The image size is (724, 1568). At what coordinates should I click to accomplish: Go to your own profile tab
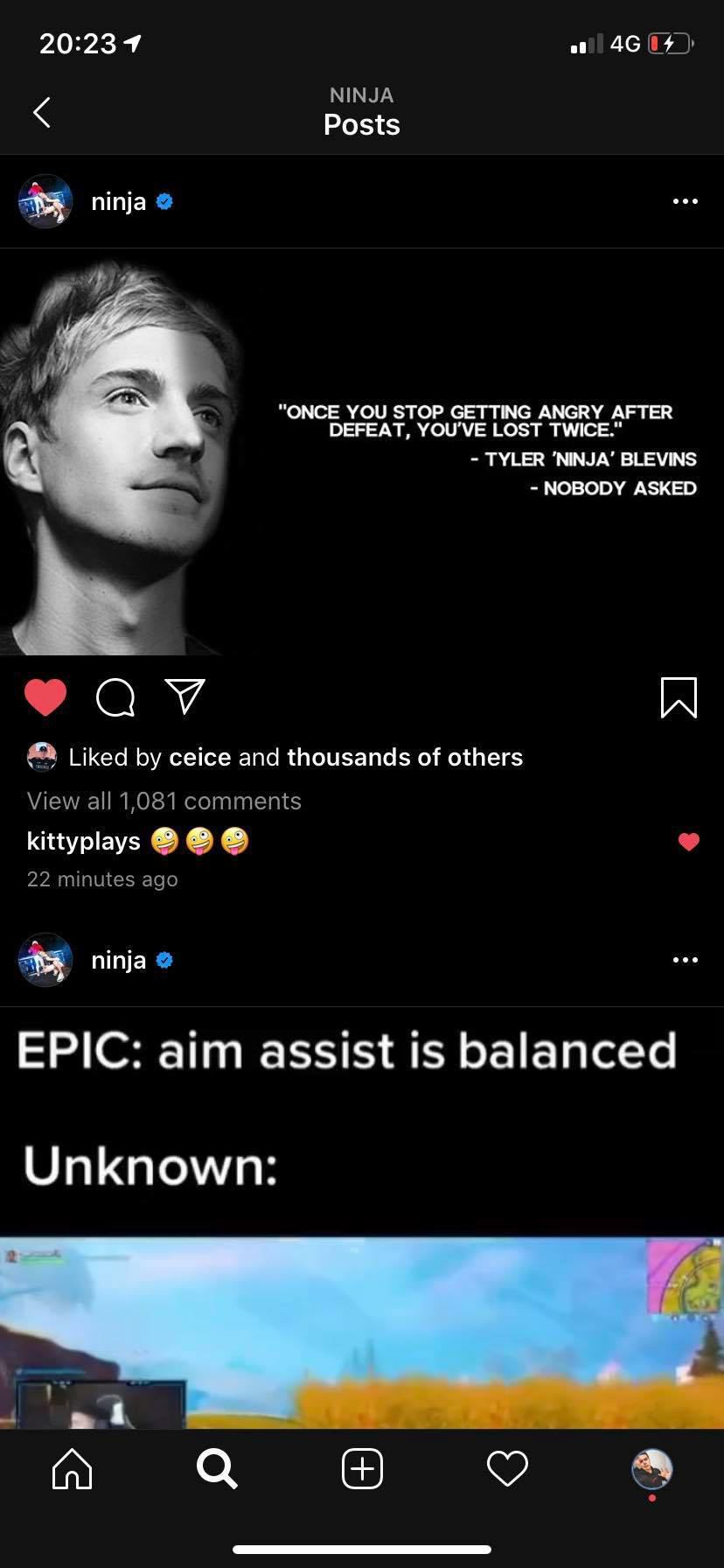pyautogui.click(x=651, y=1468)
